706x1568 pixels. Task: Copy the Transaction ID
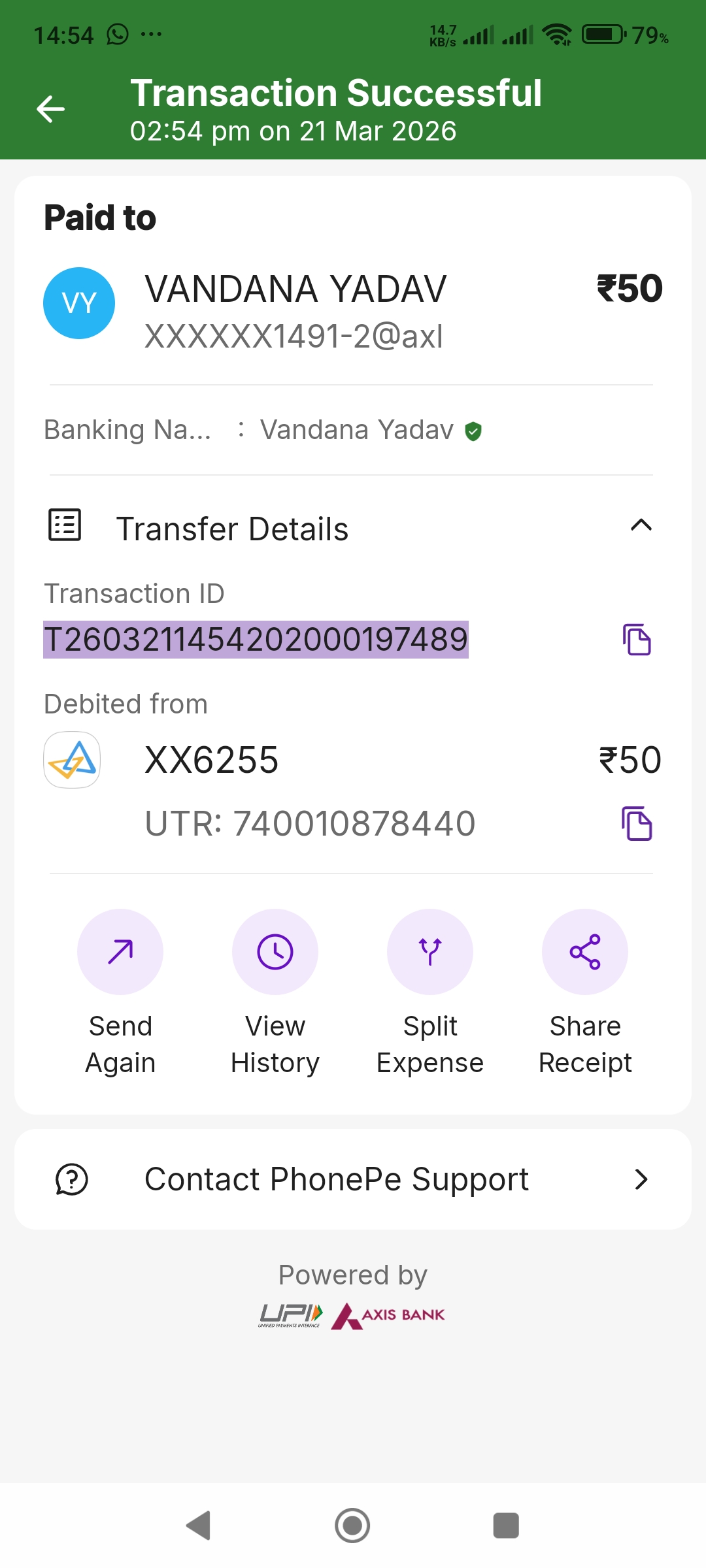pos(637,640)
